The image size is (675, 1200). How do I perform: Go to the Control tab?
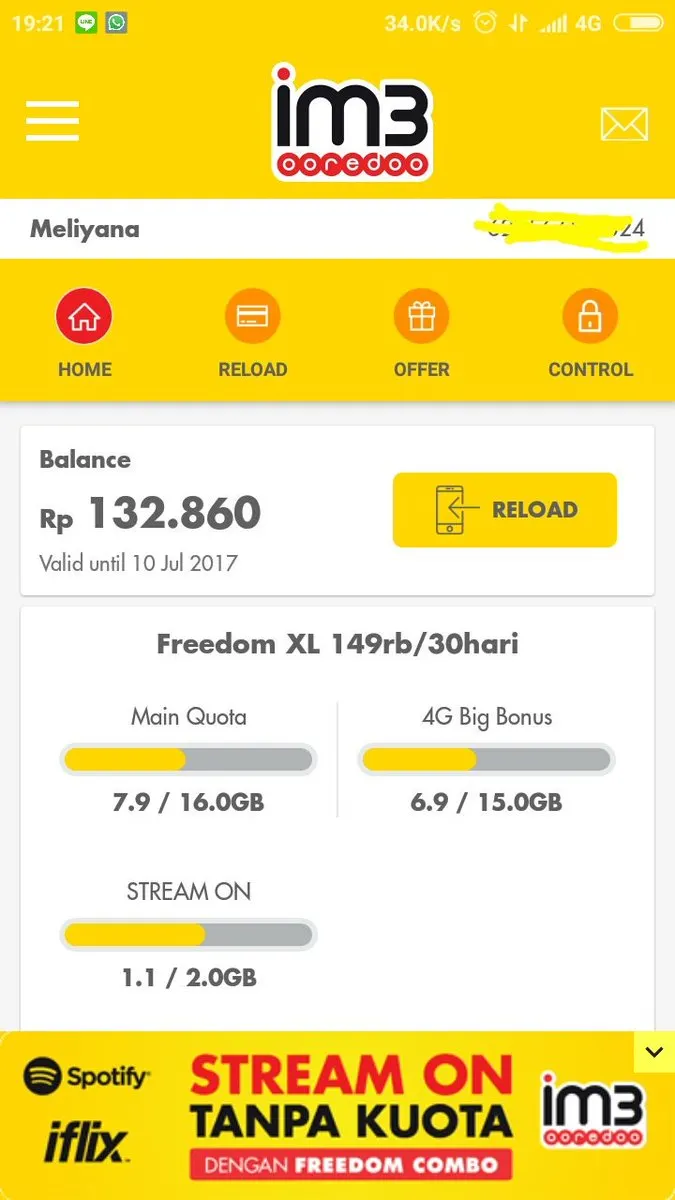tap(590, 335)
